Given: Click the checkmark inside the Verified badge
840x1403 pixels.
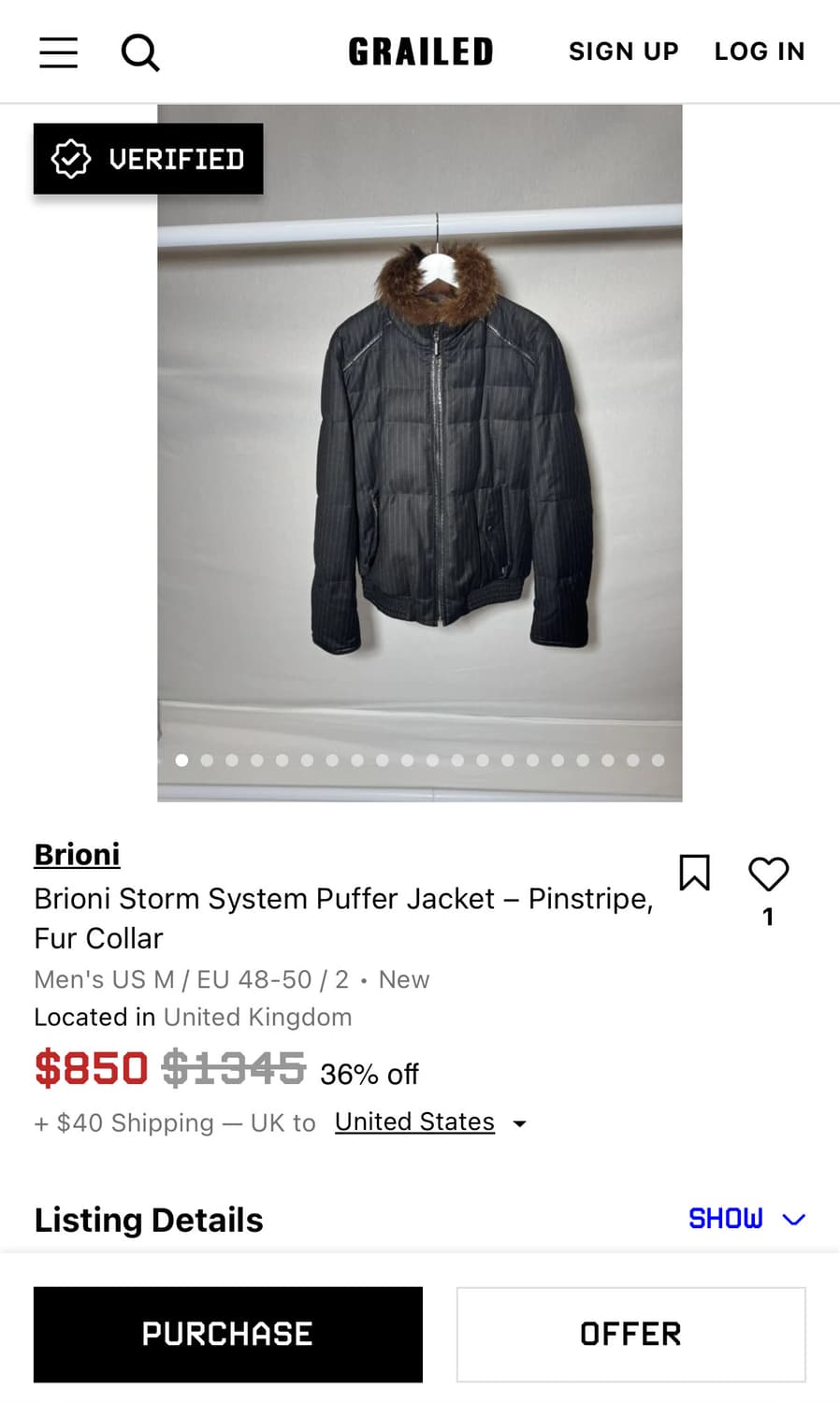Looking at the screenshot, I should [73, 158].
